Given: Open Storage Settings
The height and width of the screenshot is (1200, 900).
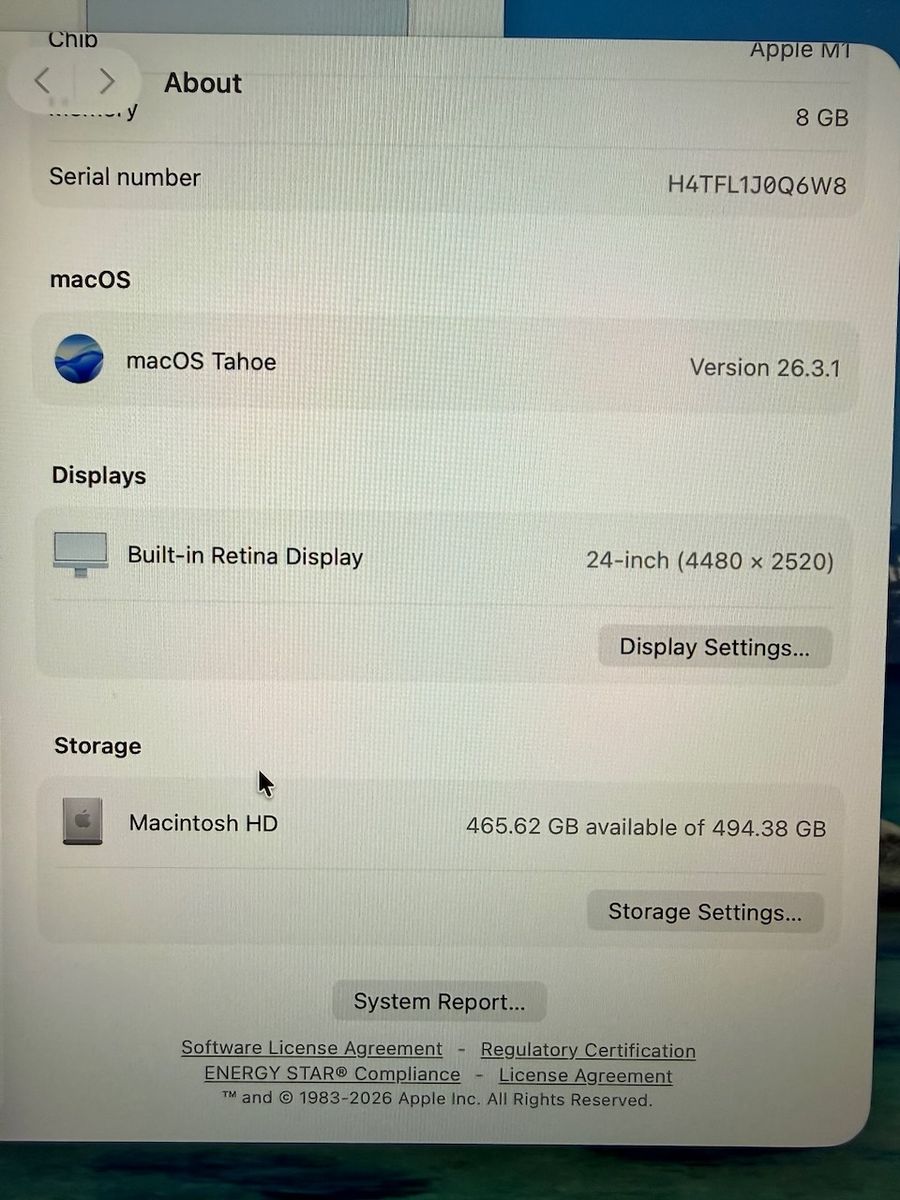Looking at the screenshot, I should 704,912.
